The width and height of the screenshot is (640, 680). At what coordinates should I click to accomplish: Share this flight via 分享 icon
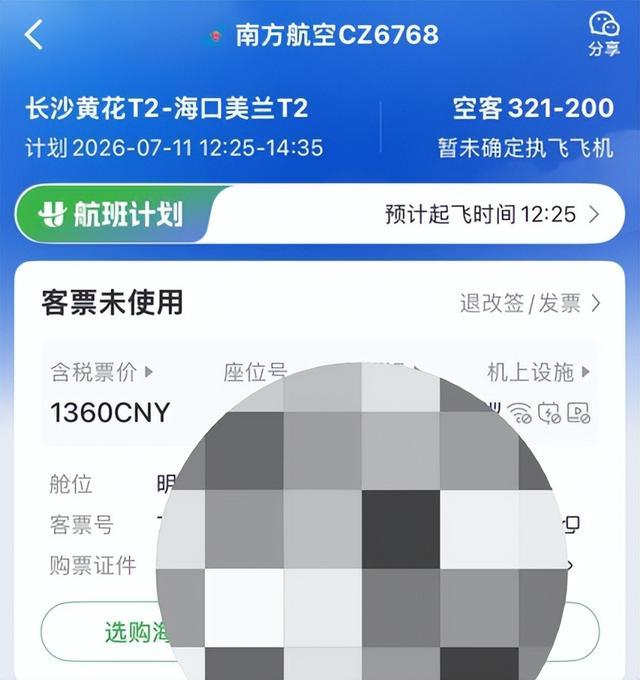603,34
